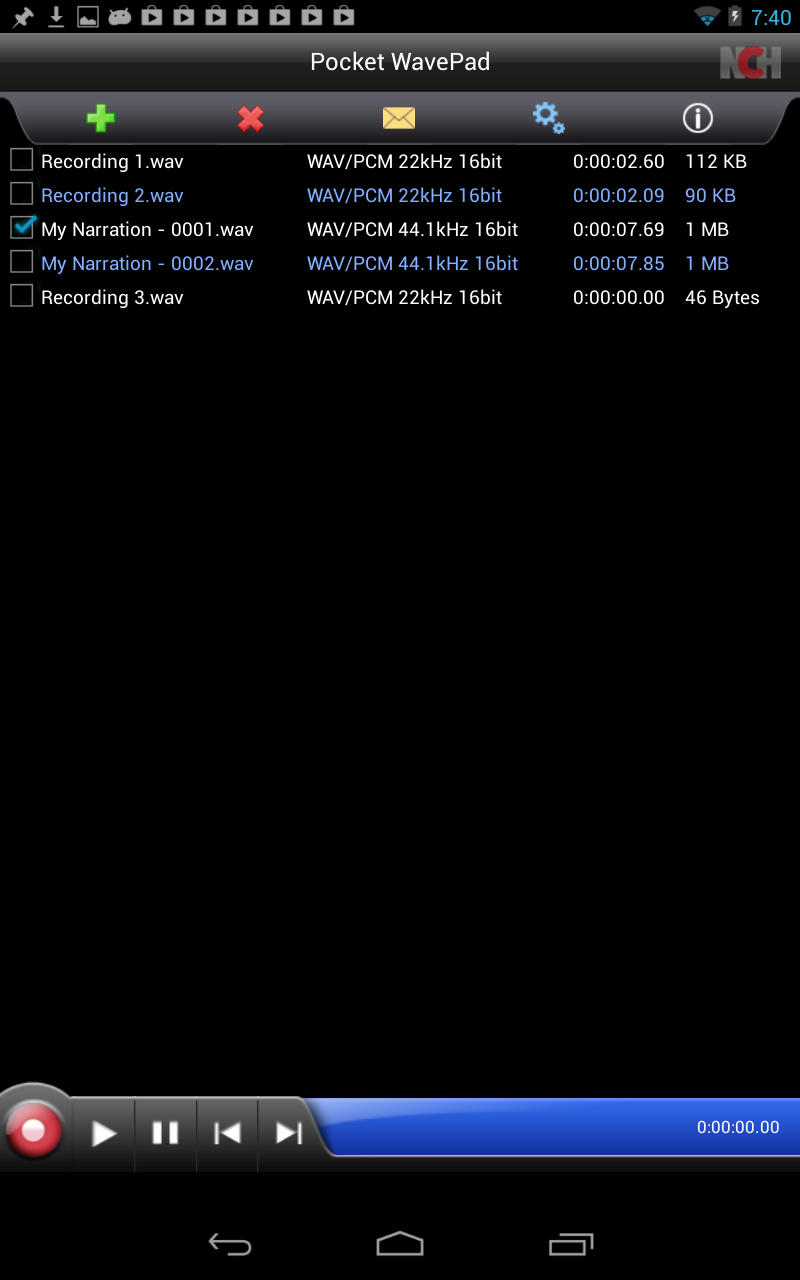This screenshot has width=800, height=1280.
Task: Go back using system back button
Action: coord(230,1244)
